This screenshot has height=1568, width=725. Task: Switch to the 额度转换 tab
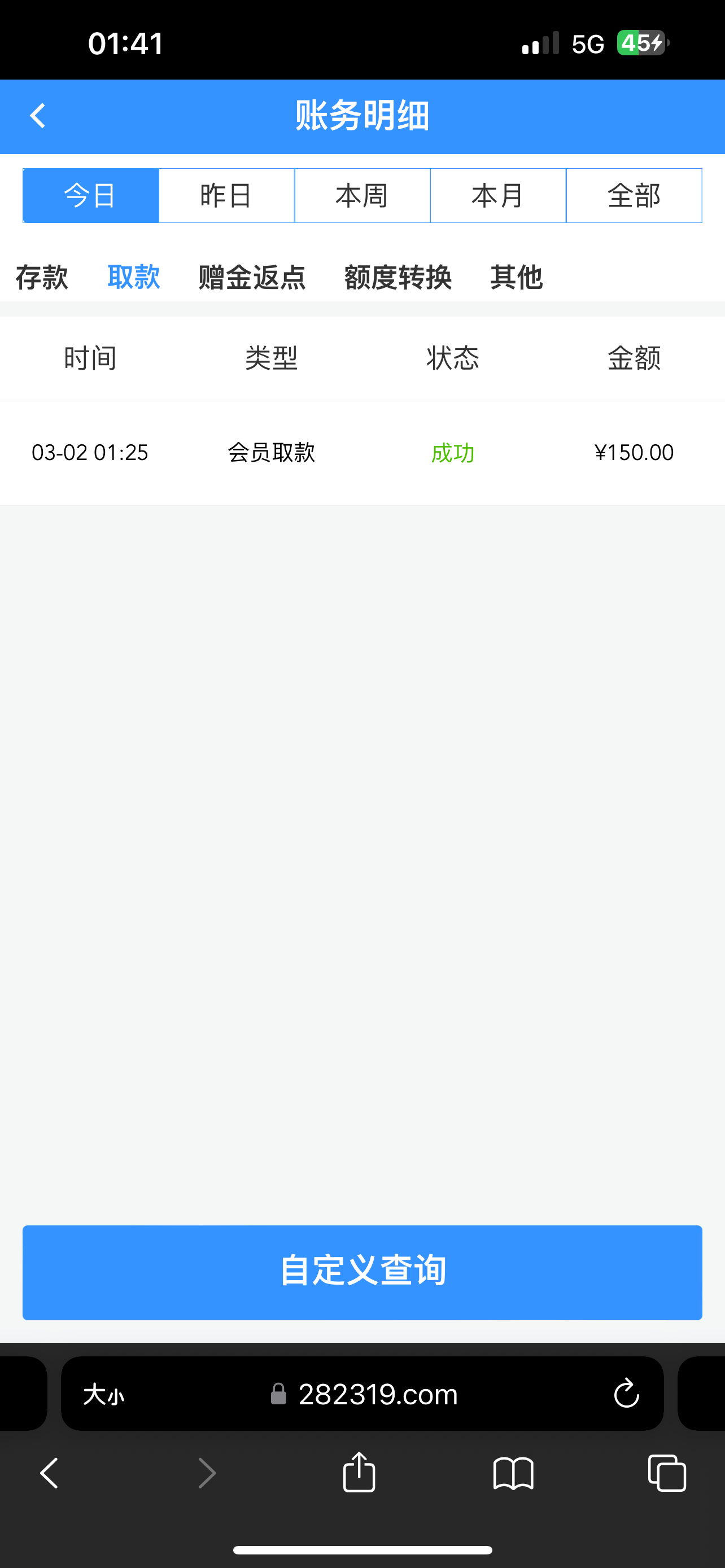(398, 278)
